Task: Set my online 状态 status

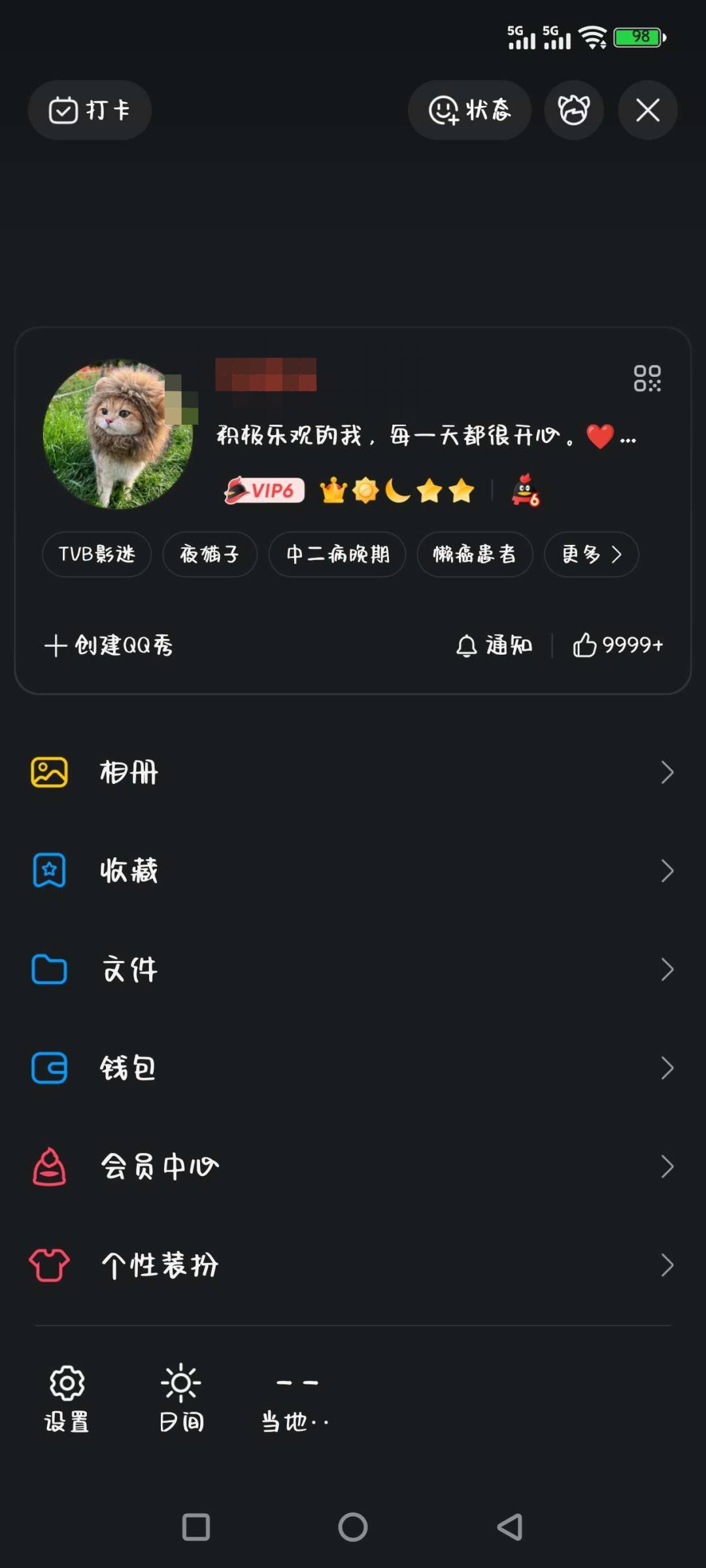Action: 469,110
